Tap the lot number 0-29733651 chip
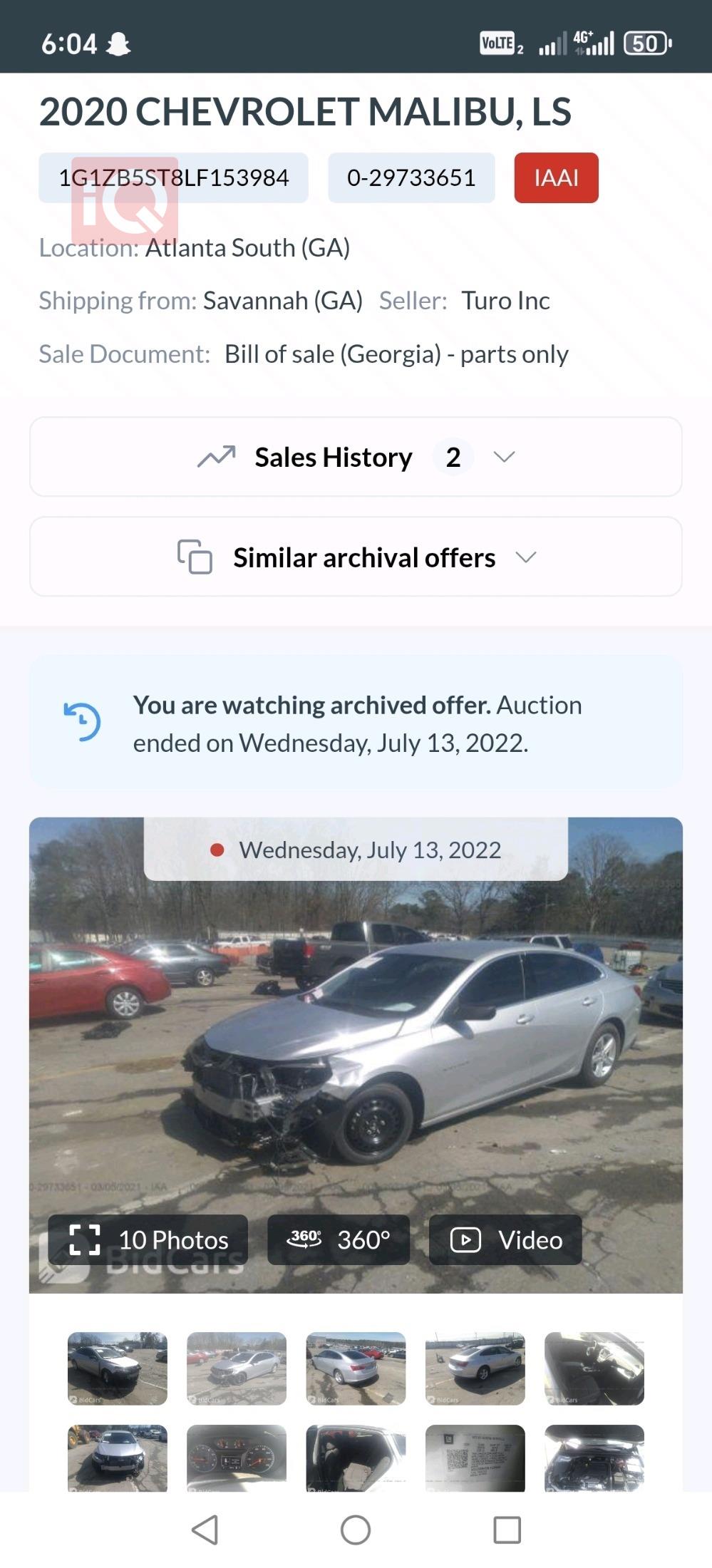 coord(411,177)
